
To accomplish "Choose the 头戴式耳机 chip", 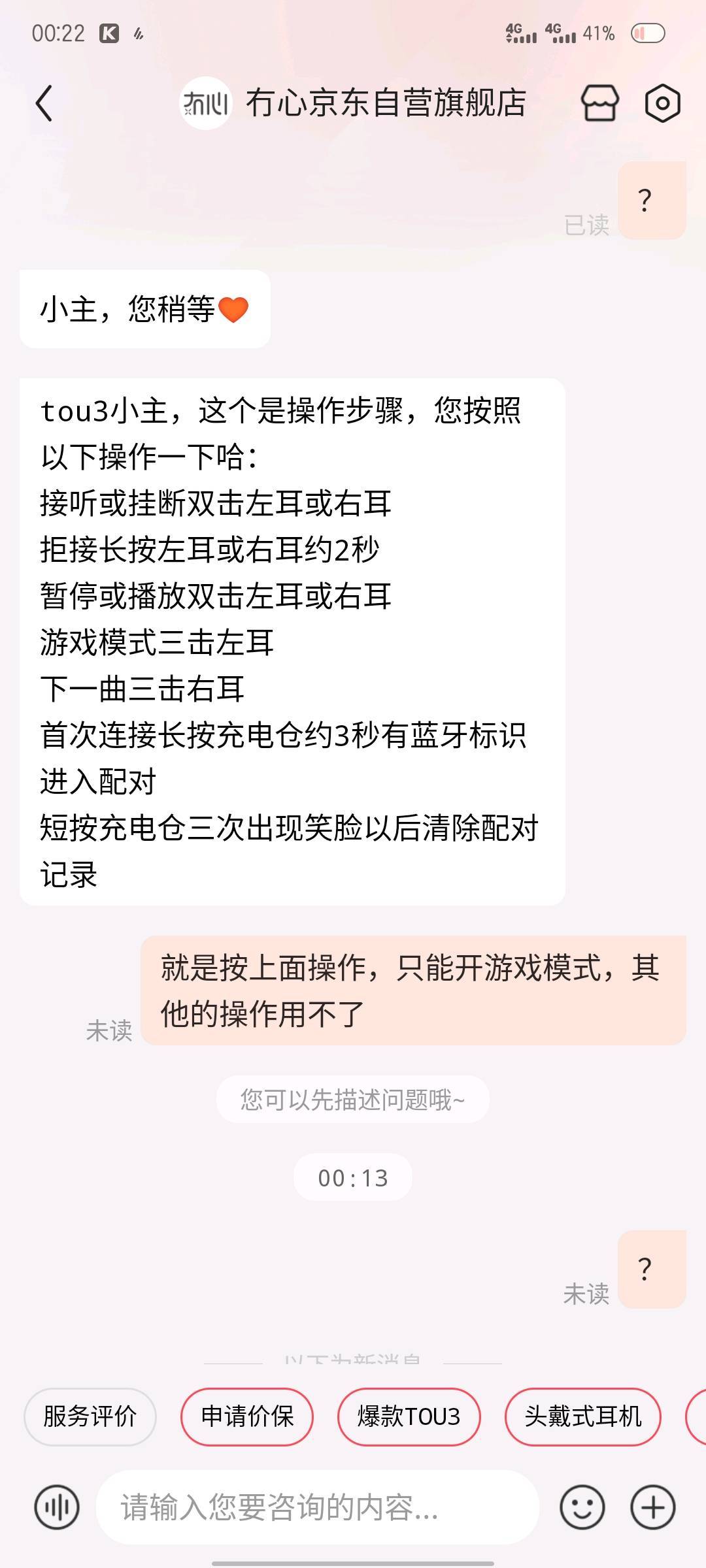I will tap(582, 1416).
